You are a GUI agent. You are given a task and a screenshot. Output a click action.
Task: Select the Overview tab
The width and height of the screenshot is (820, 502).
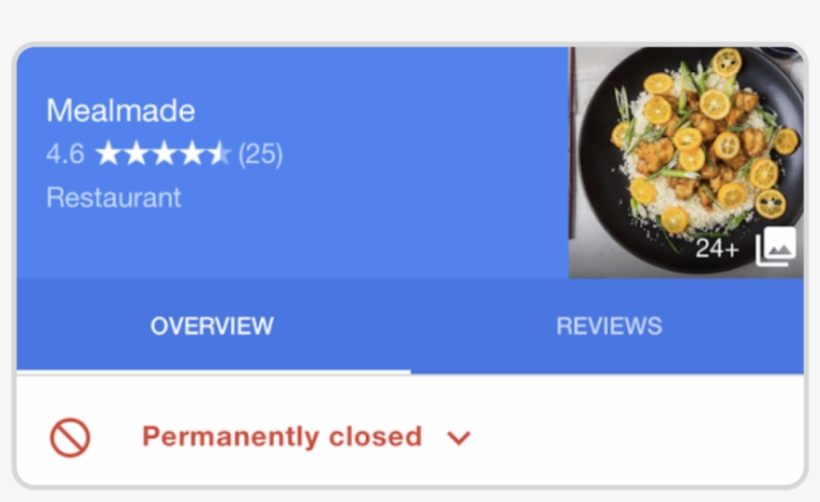(212, 326)
